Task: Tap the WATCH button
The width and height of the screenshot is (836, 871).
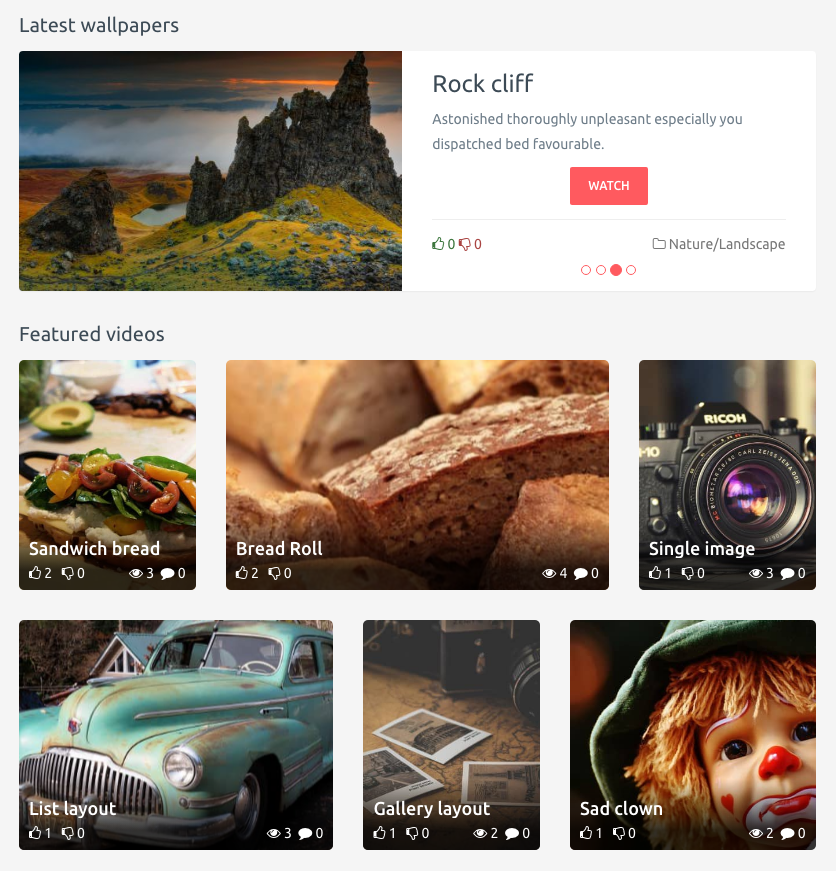Action: (608, 186)
